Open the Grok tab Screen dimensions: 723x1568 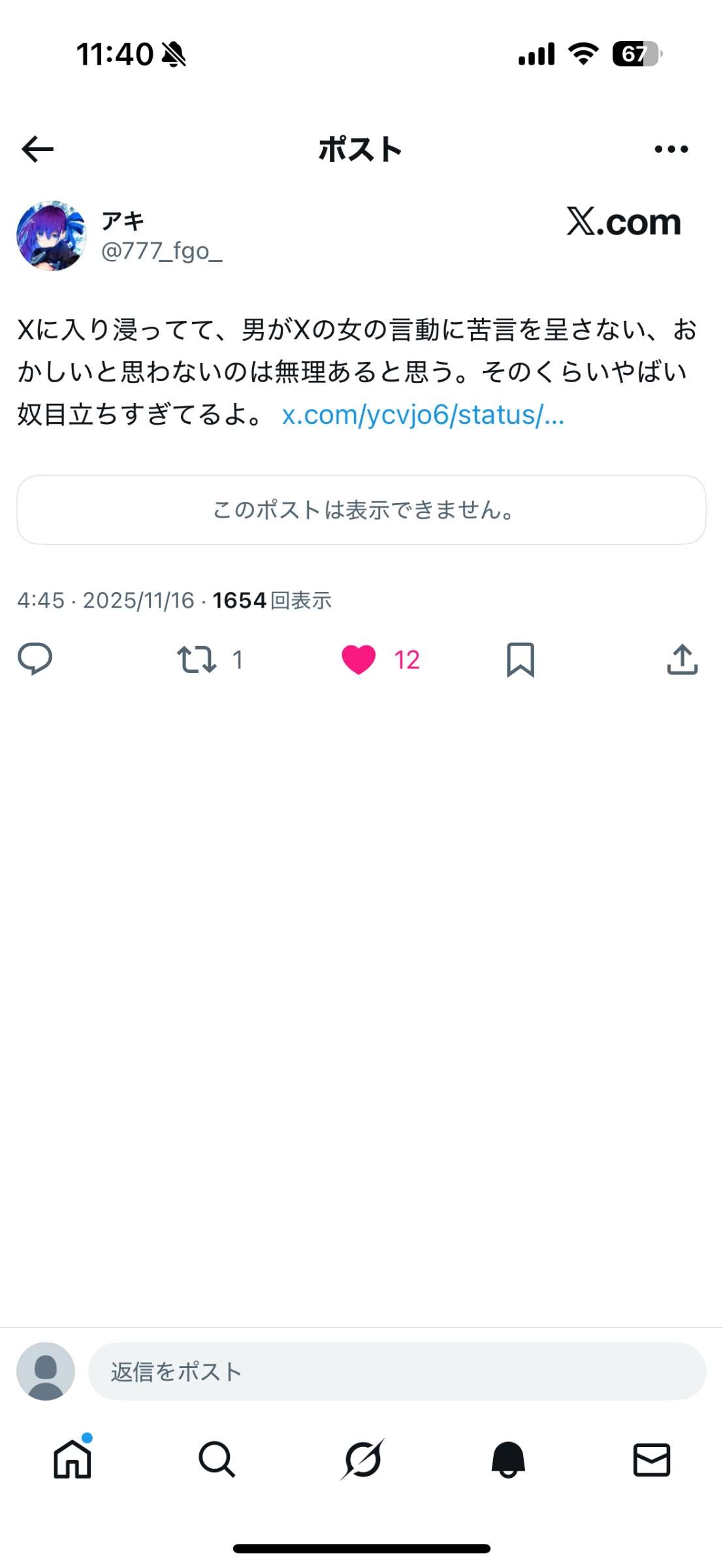(x=362, y=1459)
